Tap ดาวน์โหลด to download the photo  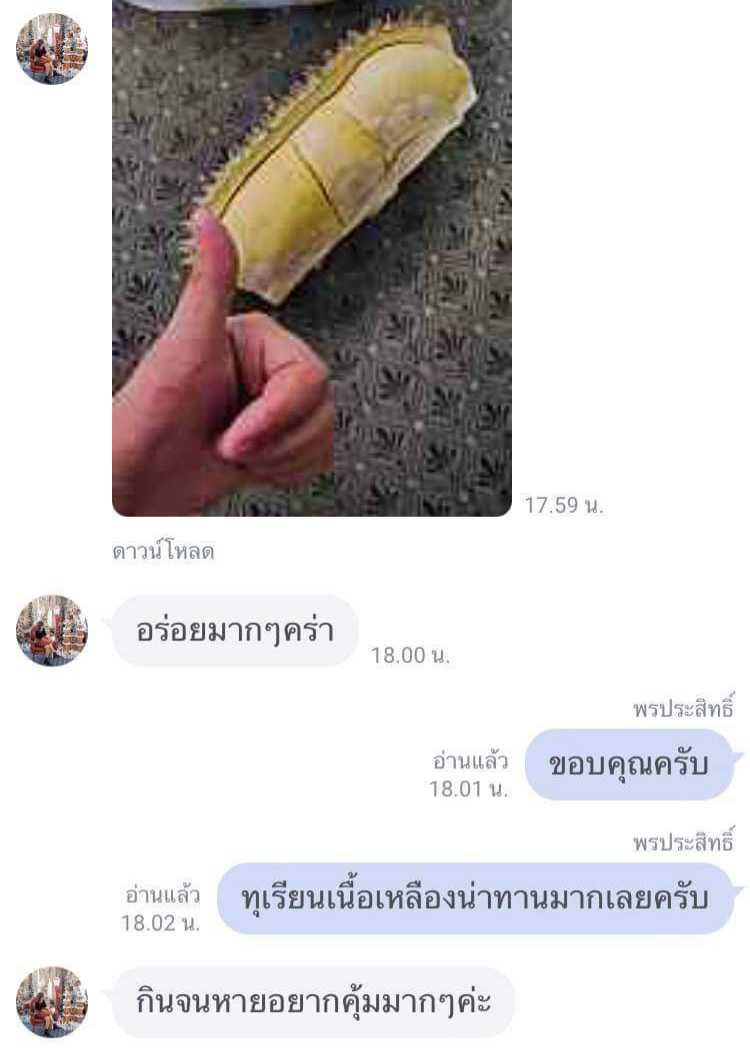pyautogui.click(x=163, y=553)
